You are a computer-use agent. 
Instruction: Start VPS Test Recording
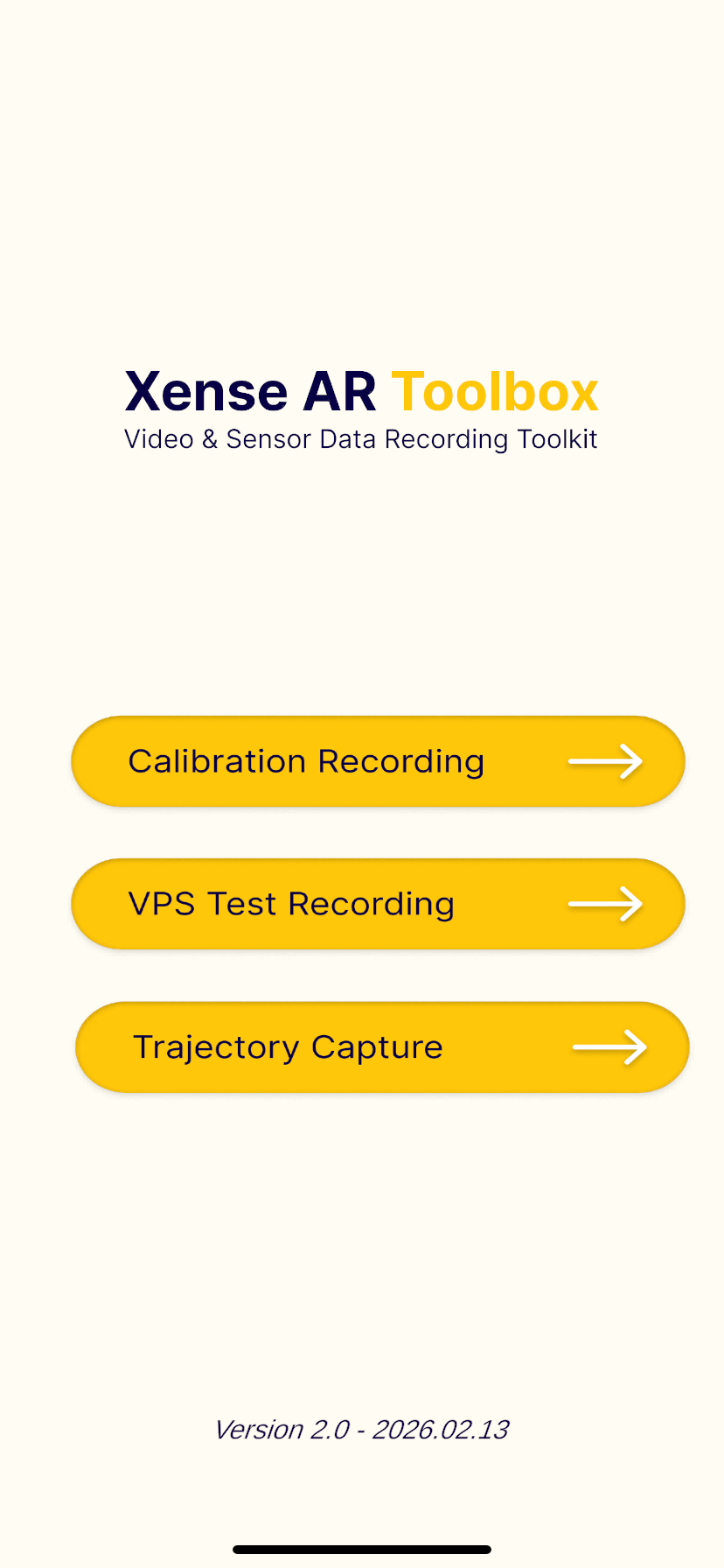378,904
